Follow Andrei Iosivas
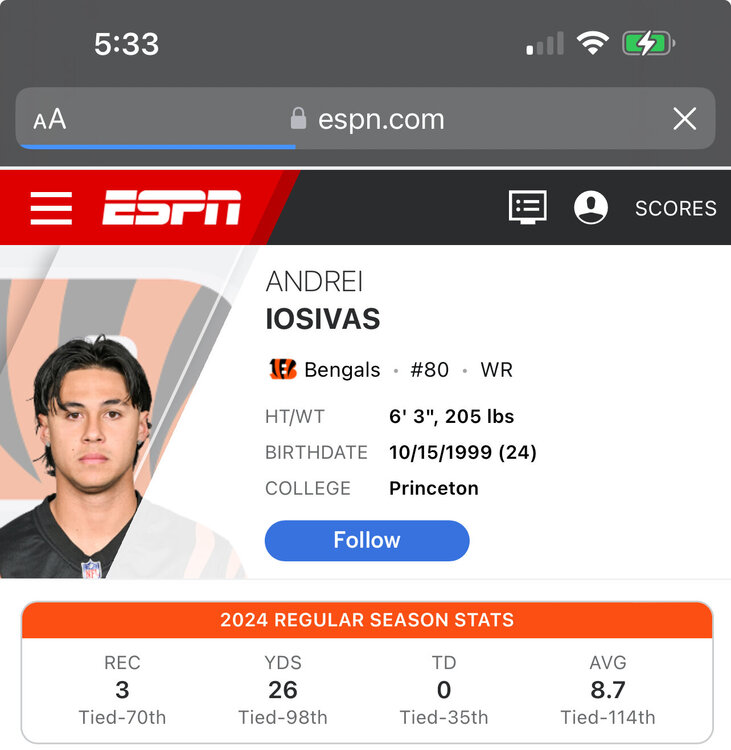This screenshot has width=731, height=750. [x=366, y=540]
